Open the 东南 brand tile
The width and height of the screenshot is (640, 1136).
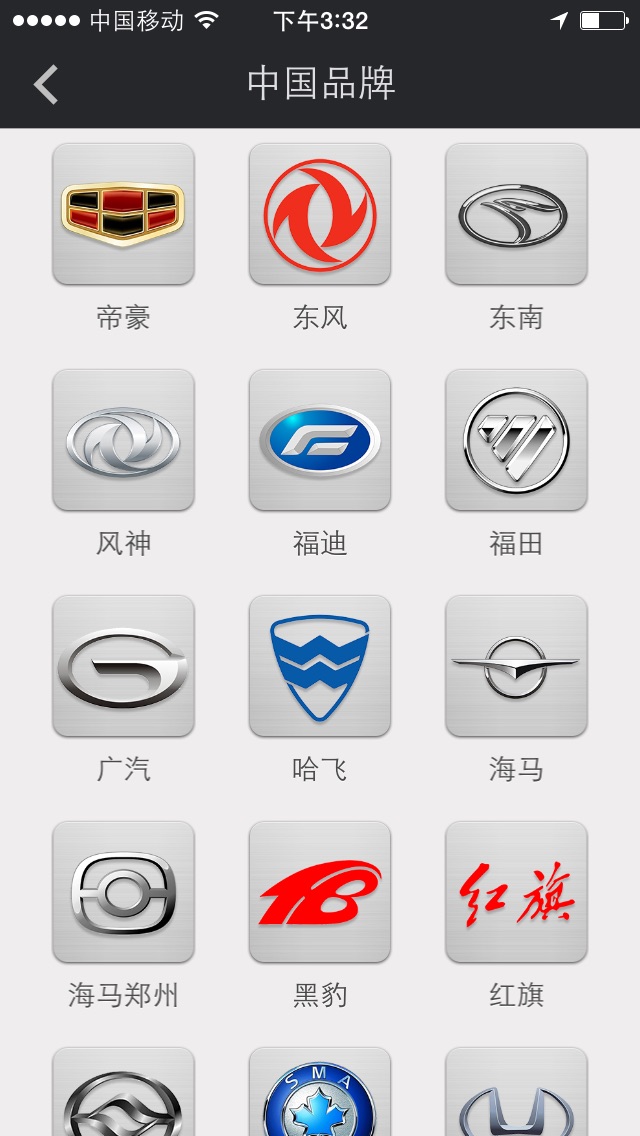[x=516, y=214]
